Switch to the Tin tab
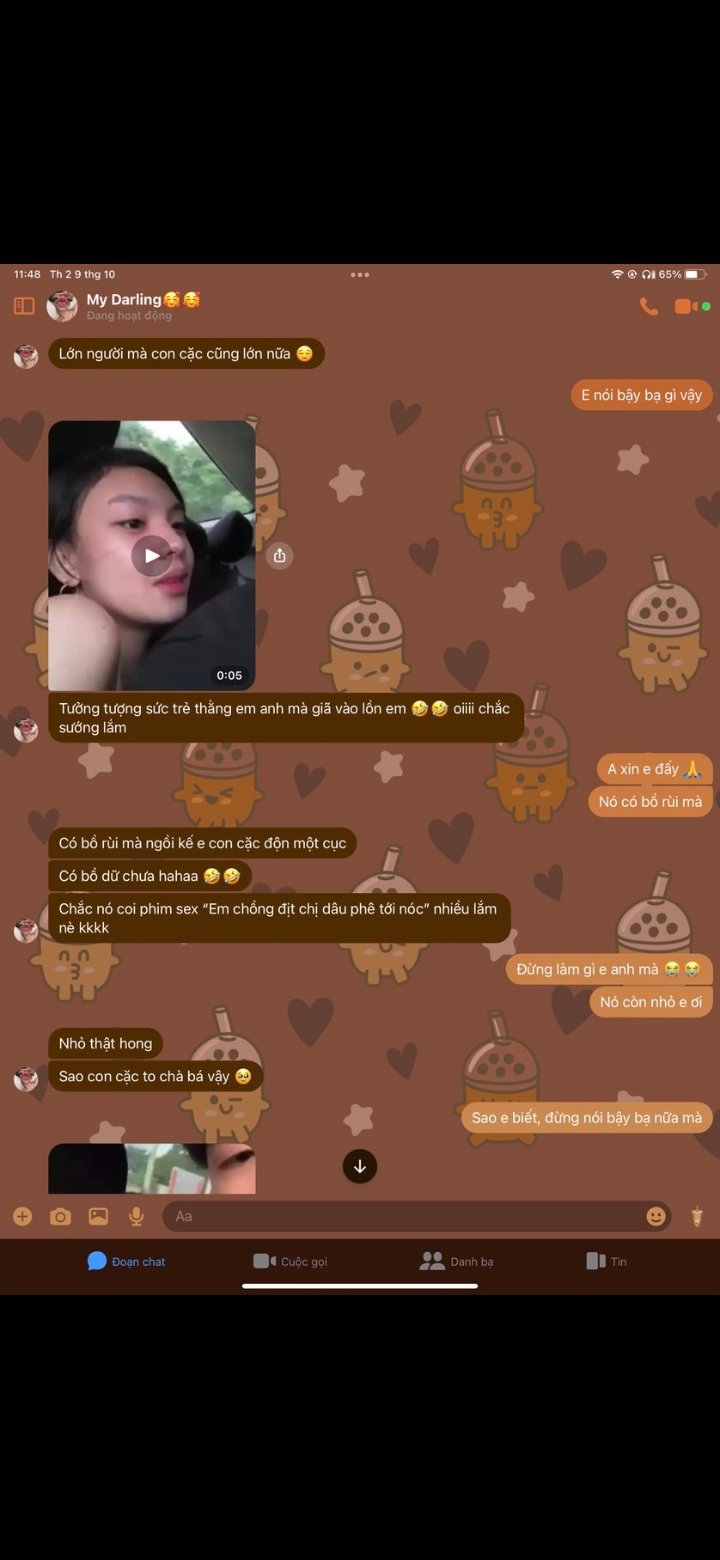Image resolution: width=720 pixels, height=1560 pixels. tap(607, 1261)
